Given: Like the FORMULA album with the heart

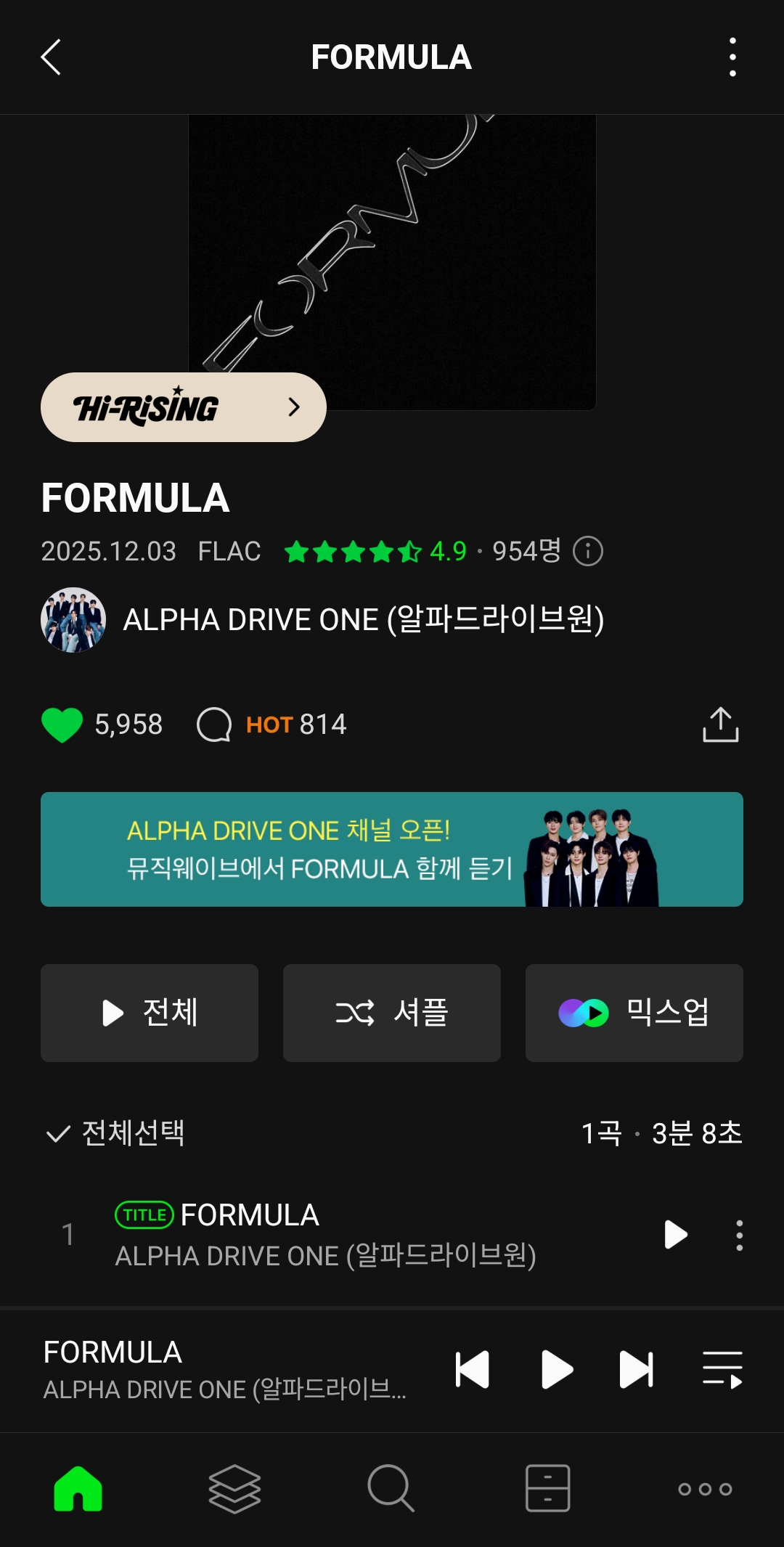Looking at the screenshot, I should pos(62,724).
